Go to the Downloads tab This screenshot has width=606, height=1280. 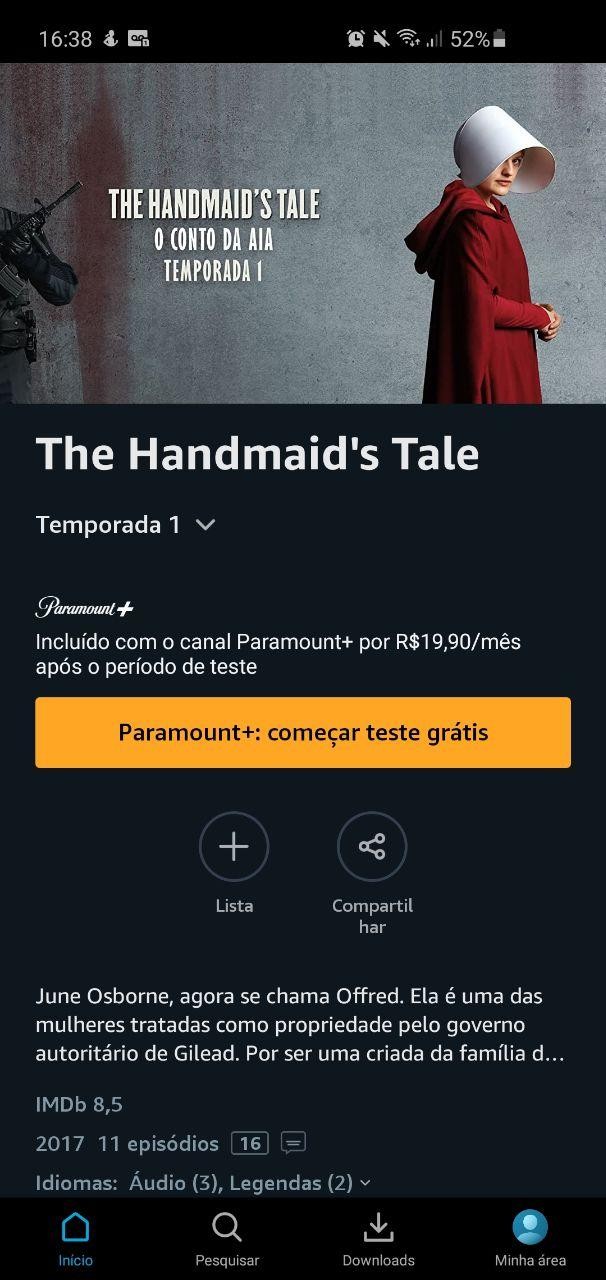click(x=378, y=1238)
